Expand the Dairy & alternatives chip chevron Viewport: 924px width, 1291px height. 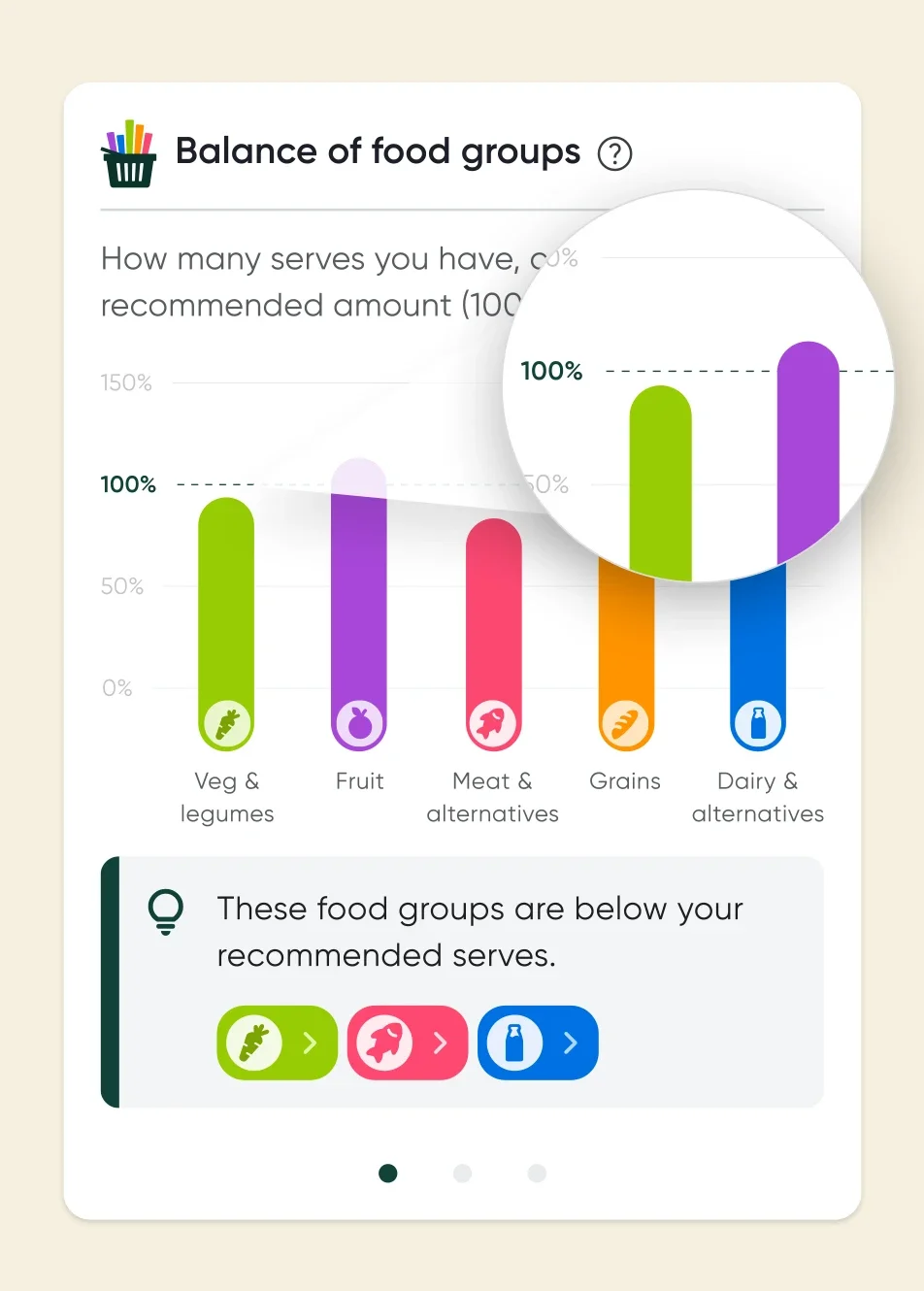[571, 1043]
